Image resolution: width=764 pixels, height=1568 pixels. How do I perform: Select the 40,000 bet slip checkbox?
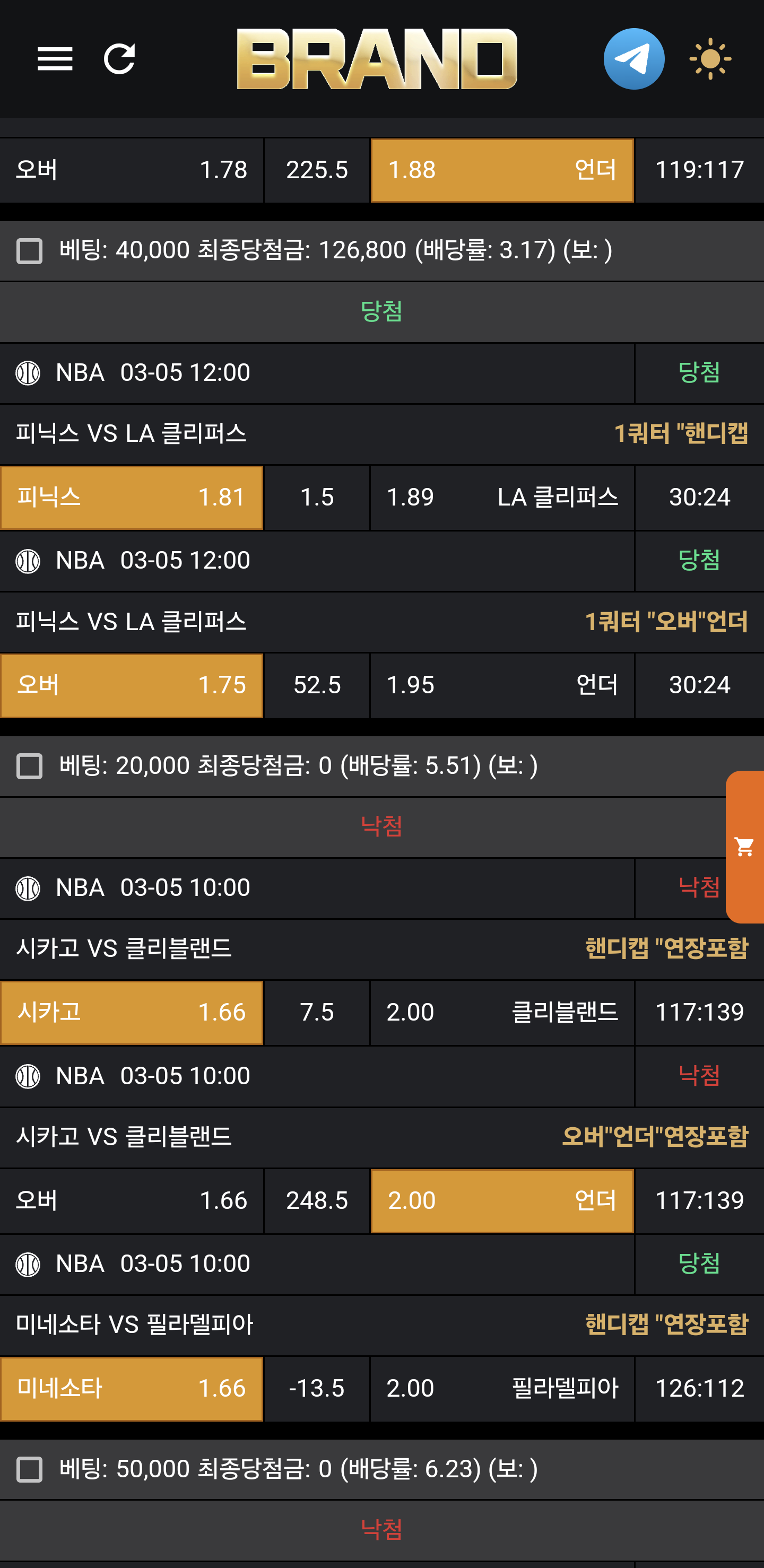click(29, 251)
